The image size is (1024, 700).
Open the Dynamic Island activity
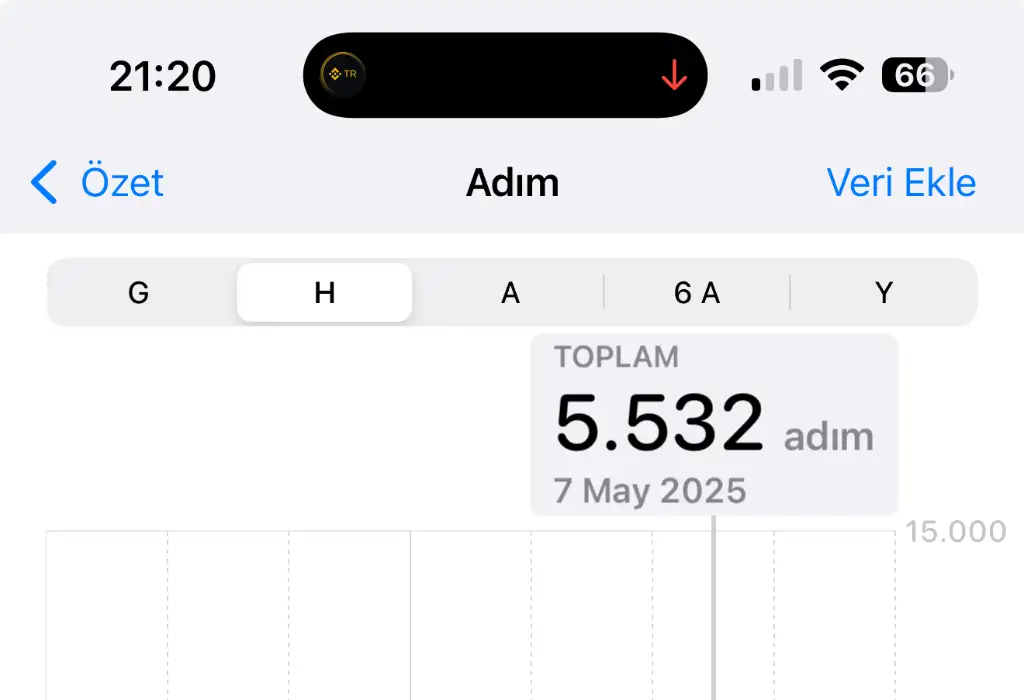click(505, 75)
